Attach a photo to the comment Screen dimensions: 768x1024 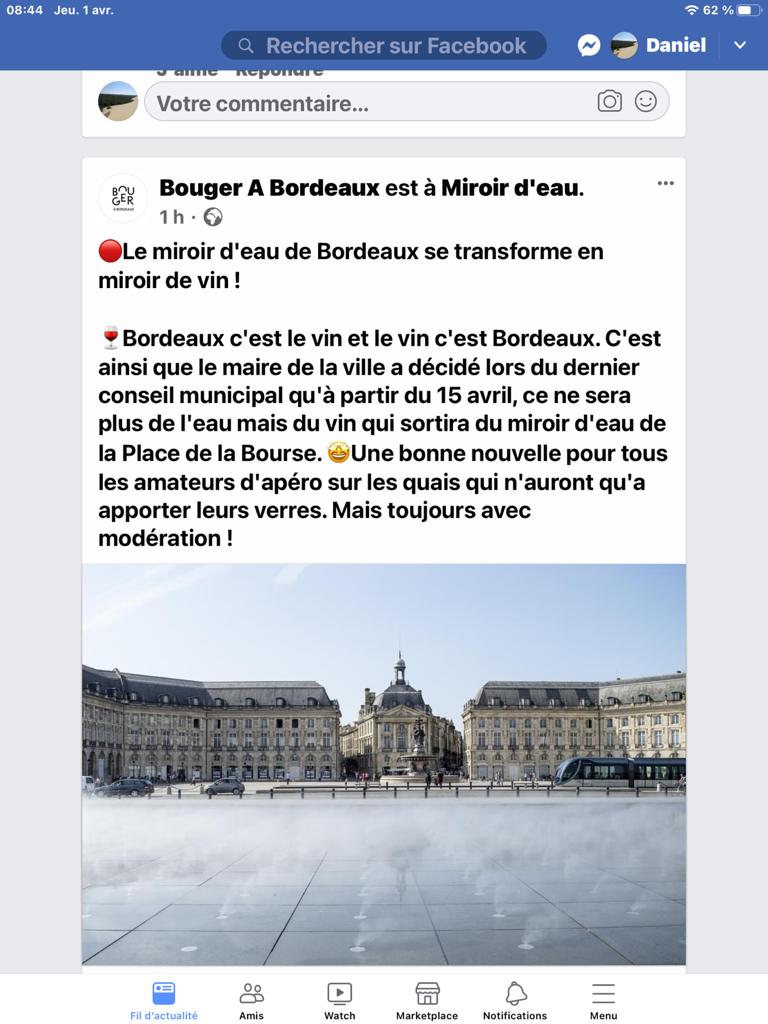click(x=609, y=101)
